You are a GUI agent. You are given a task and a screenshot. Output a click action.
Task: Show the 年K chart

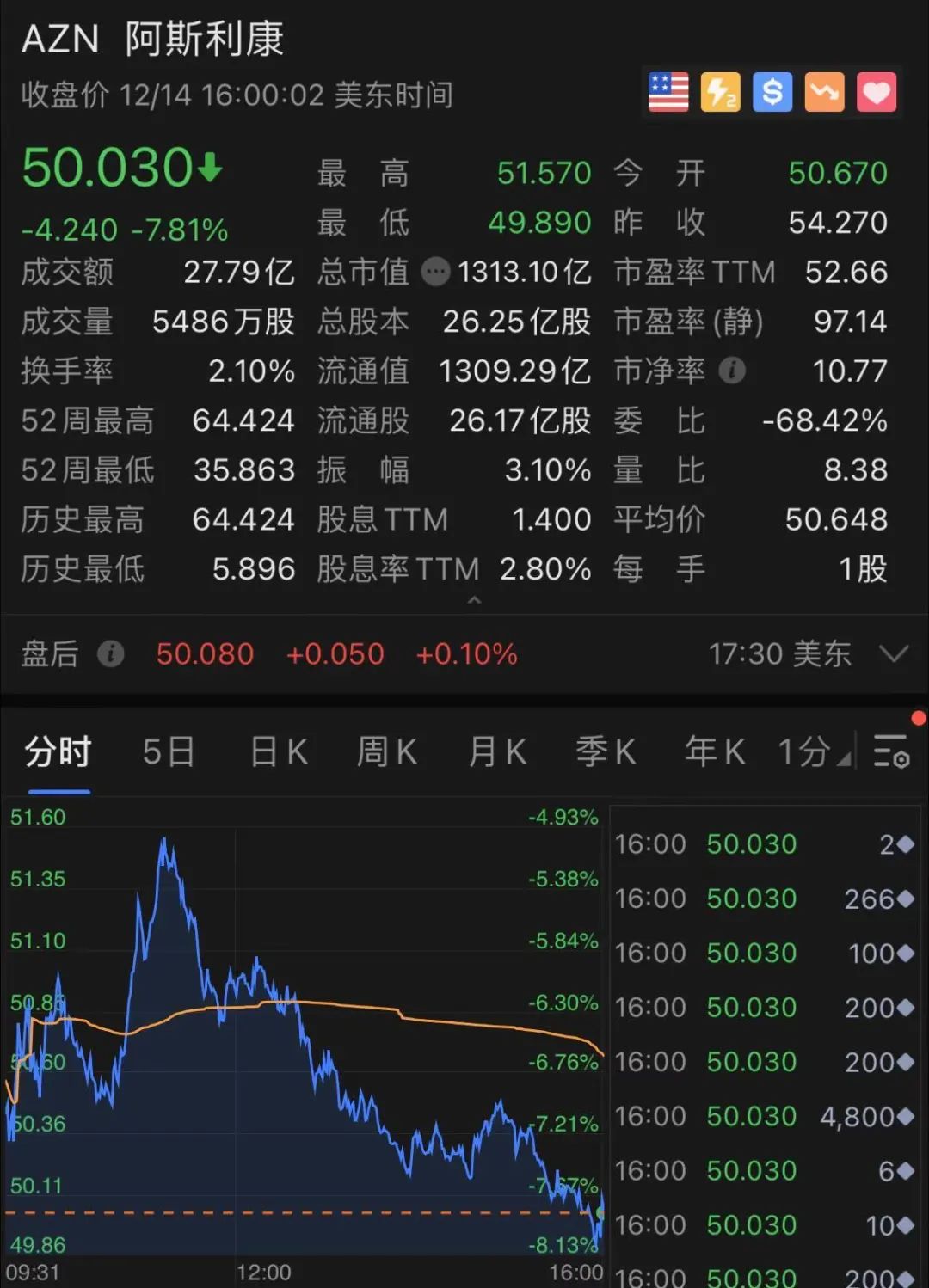click(x=715, y=752)
